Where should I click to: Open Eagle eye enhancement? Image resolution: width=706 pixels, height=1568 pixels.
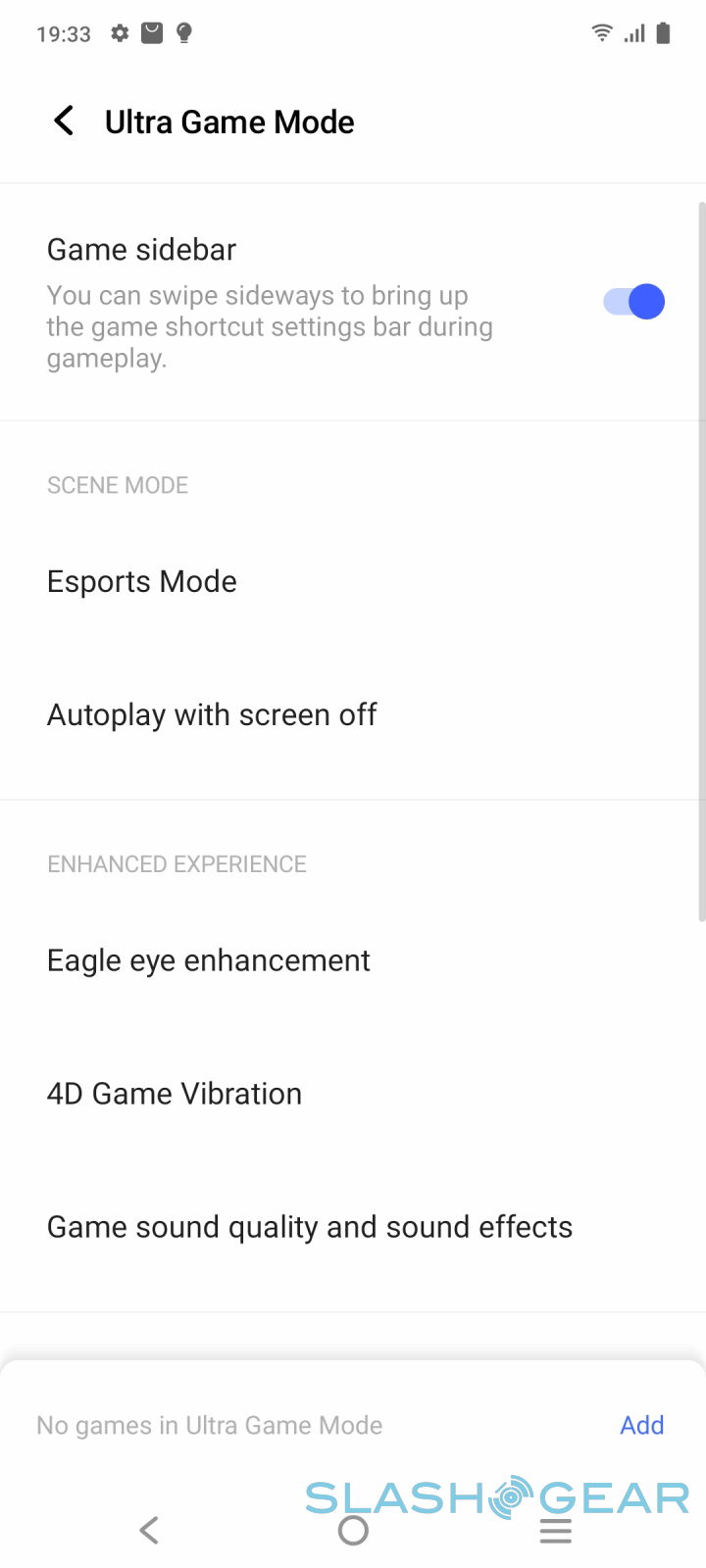tap(209, 960)
